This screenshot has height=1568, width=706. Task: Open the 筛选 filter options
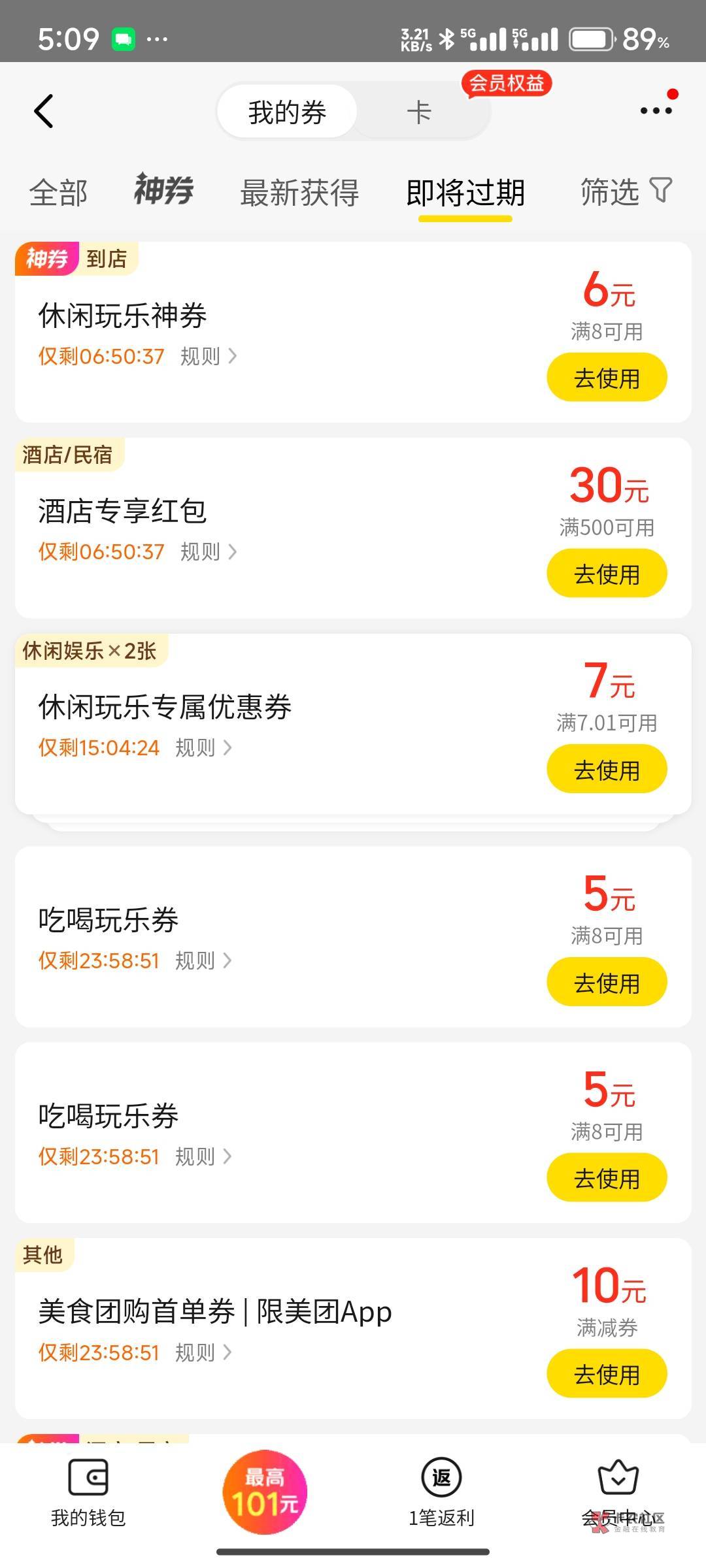pyautogui.click(x=625, y=191)
